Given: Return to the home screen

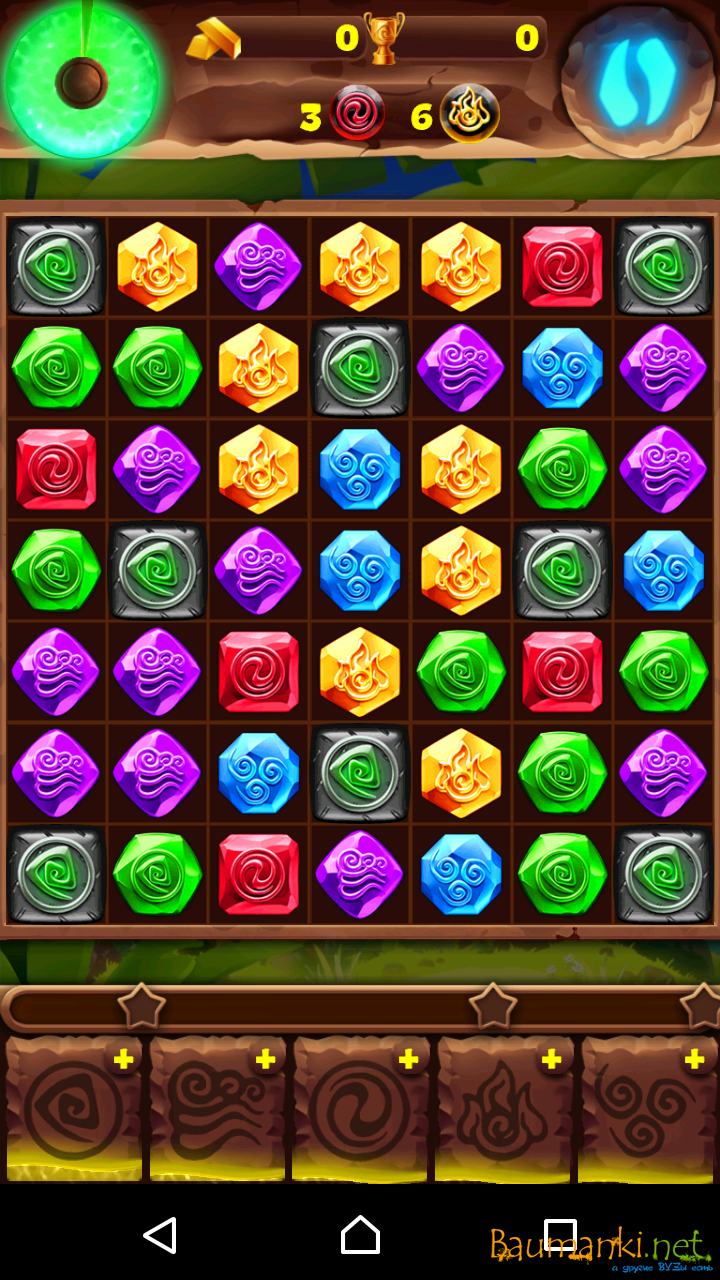Looking at the screenshot, I should (360, 1235).
